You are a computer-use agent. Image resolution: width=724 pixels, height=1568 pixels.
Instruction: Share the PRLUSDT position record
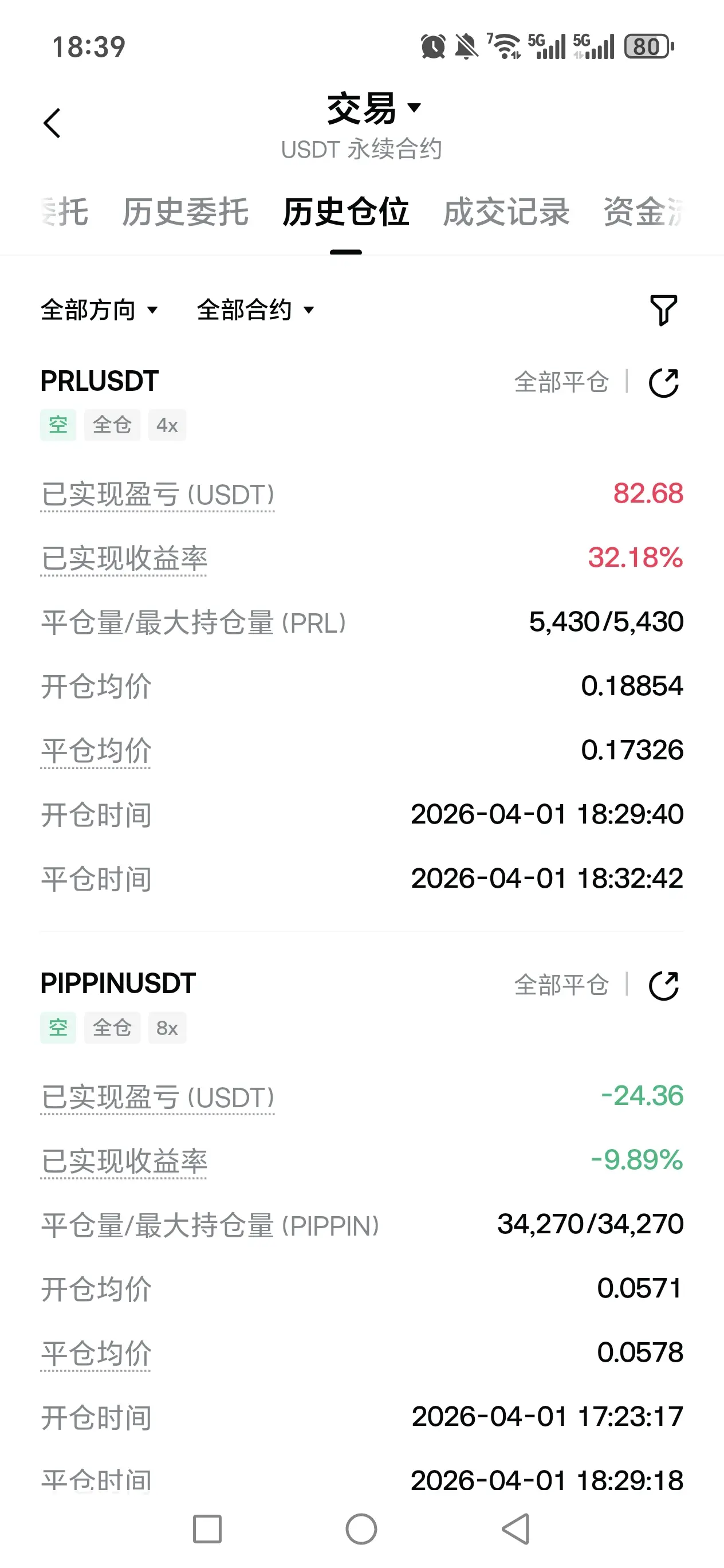664,383
